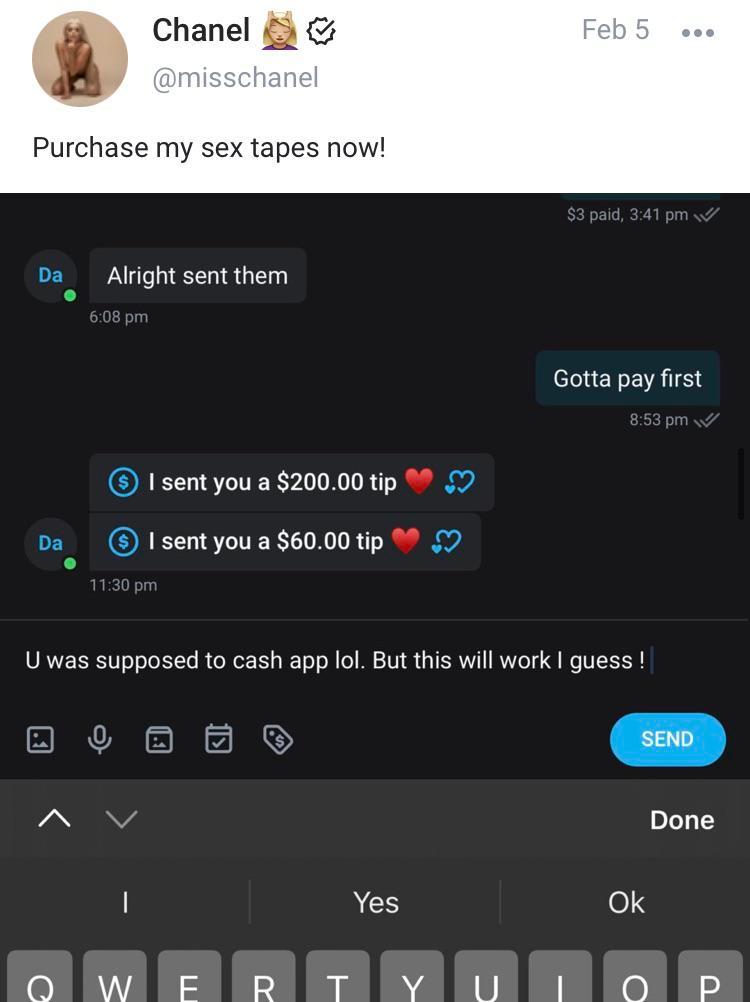Select the 'Ok' keyboard suggestion
The height and width of the screenshot is (1002, 750).
(626, 902)
